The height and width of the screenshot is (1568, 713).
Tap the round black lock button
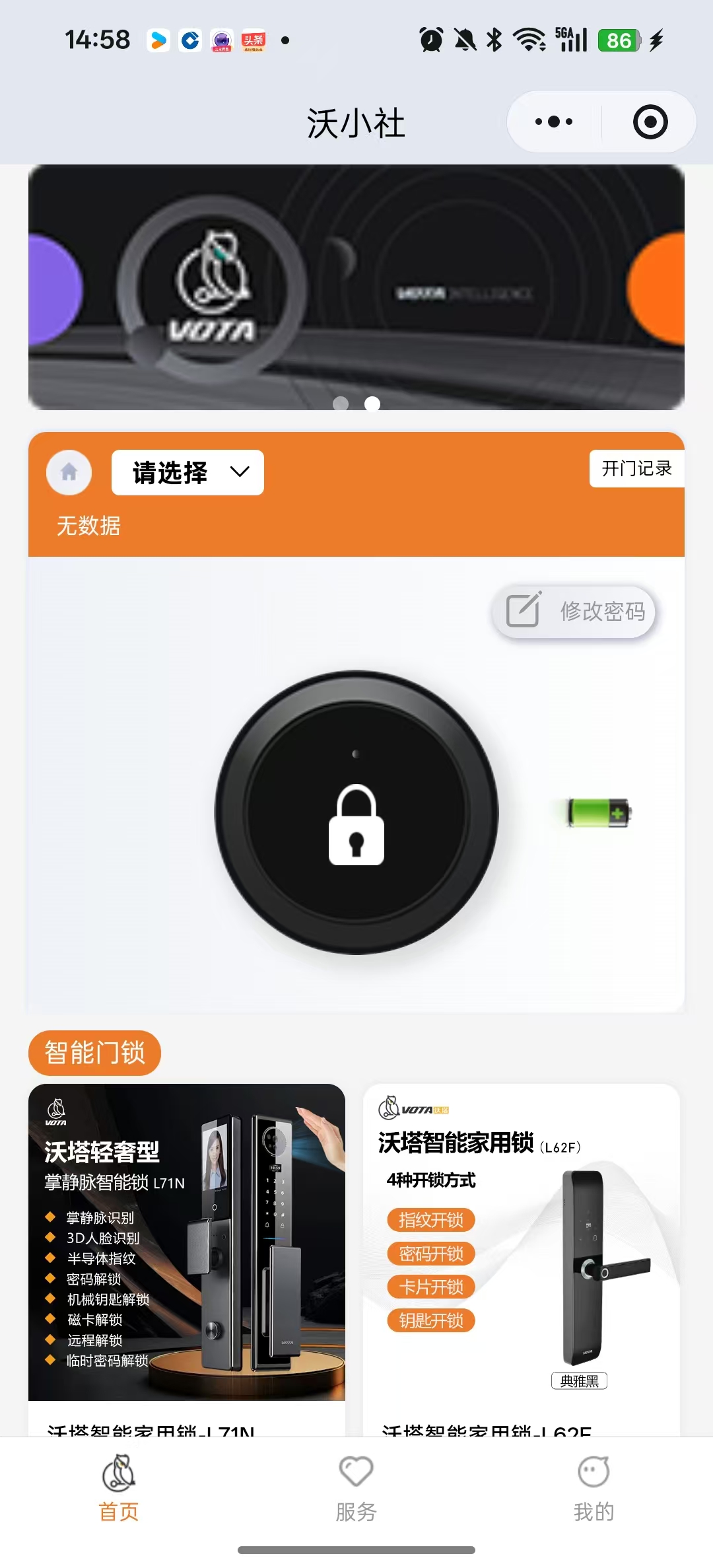coord(356,812)
